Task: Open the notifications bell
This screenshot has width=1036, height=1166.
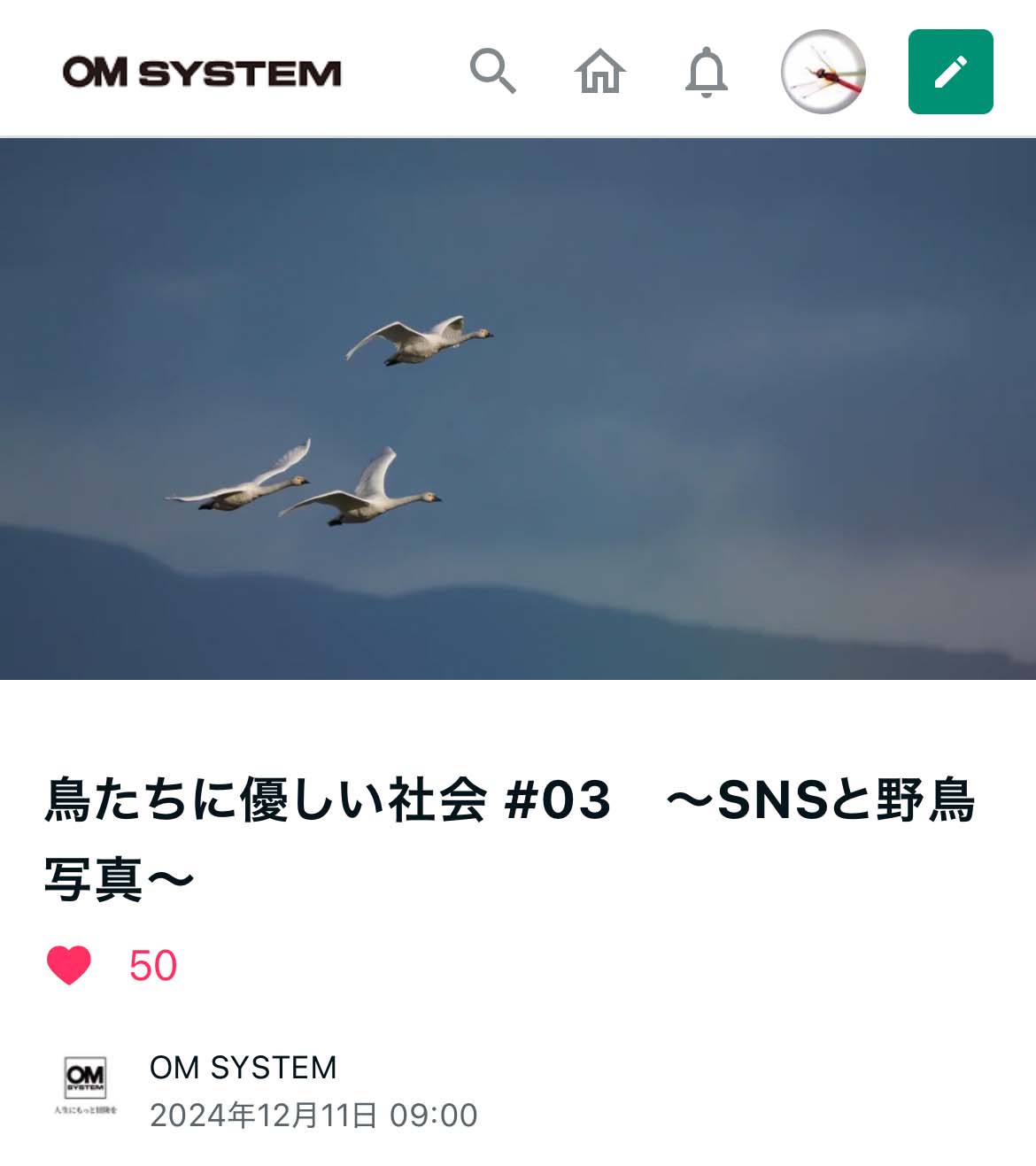Action: [x=707, y=72]
